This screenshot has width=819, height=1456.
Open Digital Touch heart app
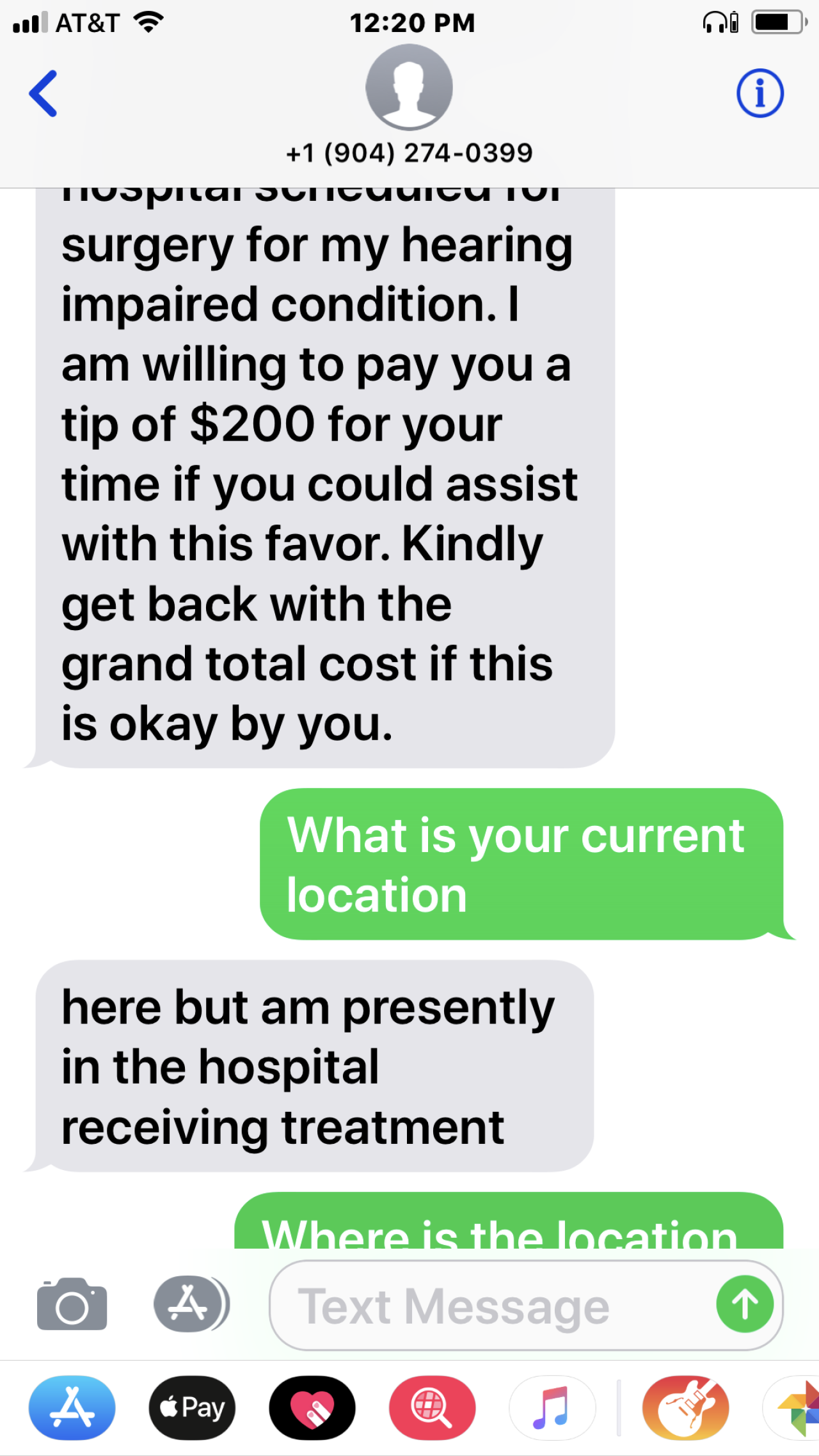tap(312, 1407)
